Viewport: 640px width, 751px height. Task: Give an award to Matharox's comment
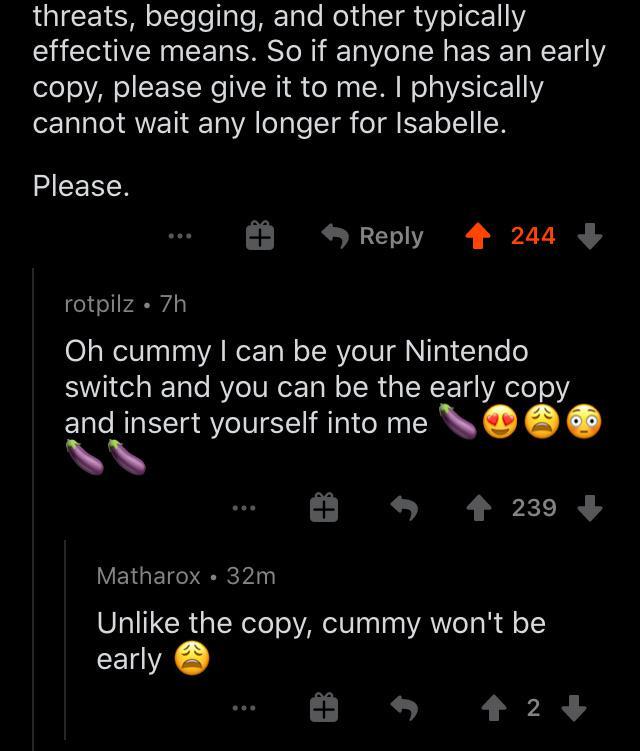[322, 708]
